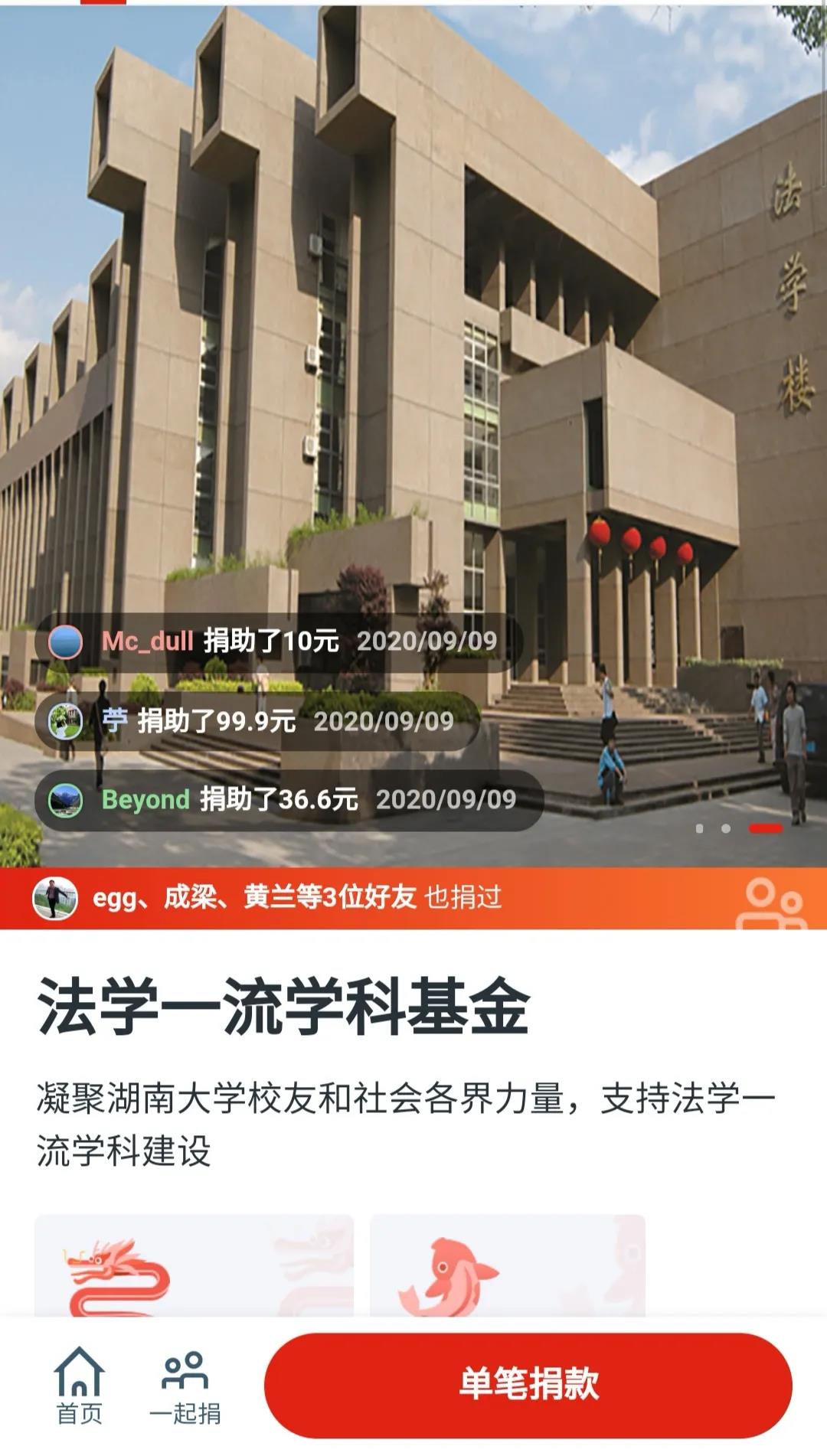This screenshot has width=827, height=1456.
Task: Tap the 单笔捐款 donate button
Action: pyautogui.click(x=528, y=1385)
